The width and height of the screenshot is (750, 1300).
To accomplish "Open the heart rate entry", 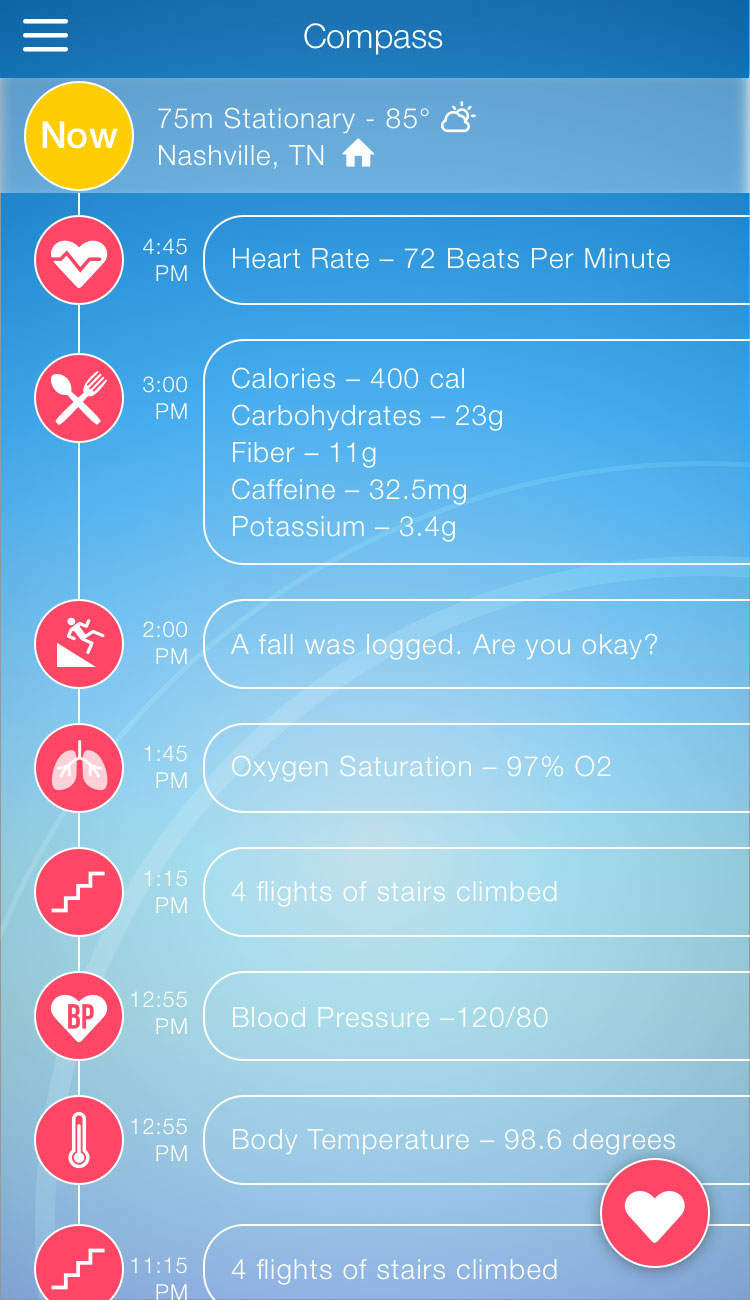I will (x=477, y=260).
